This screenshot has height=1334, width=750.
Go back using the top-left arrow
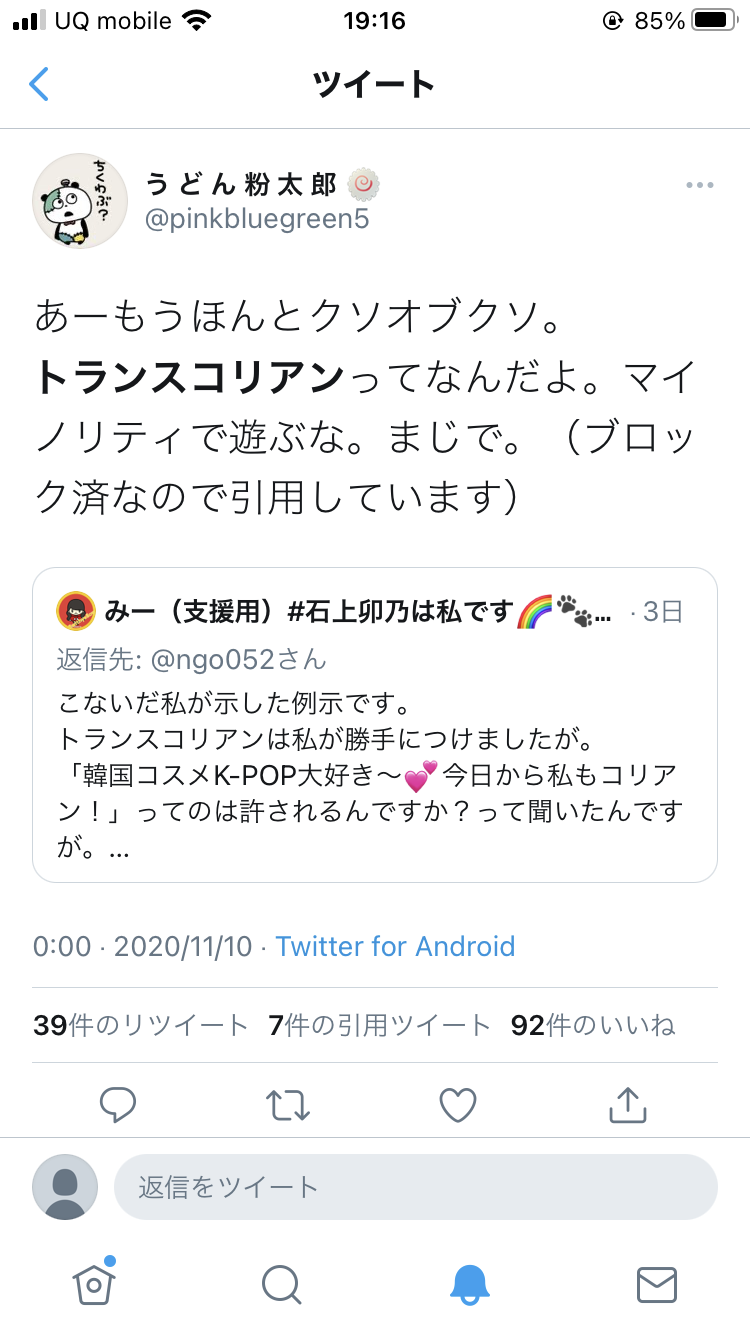pos(39,84)
